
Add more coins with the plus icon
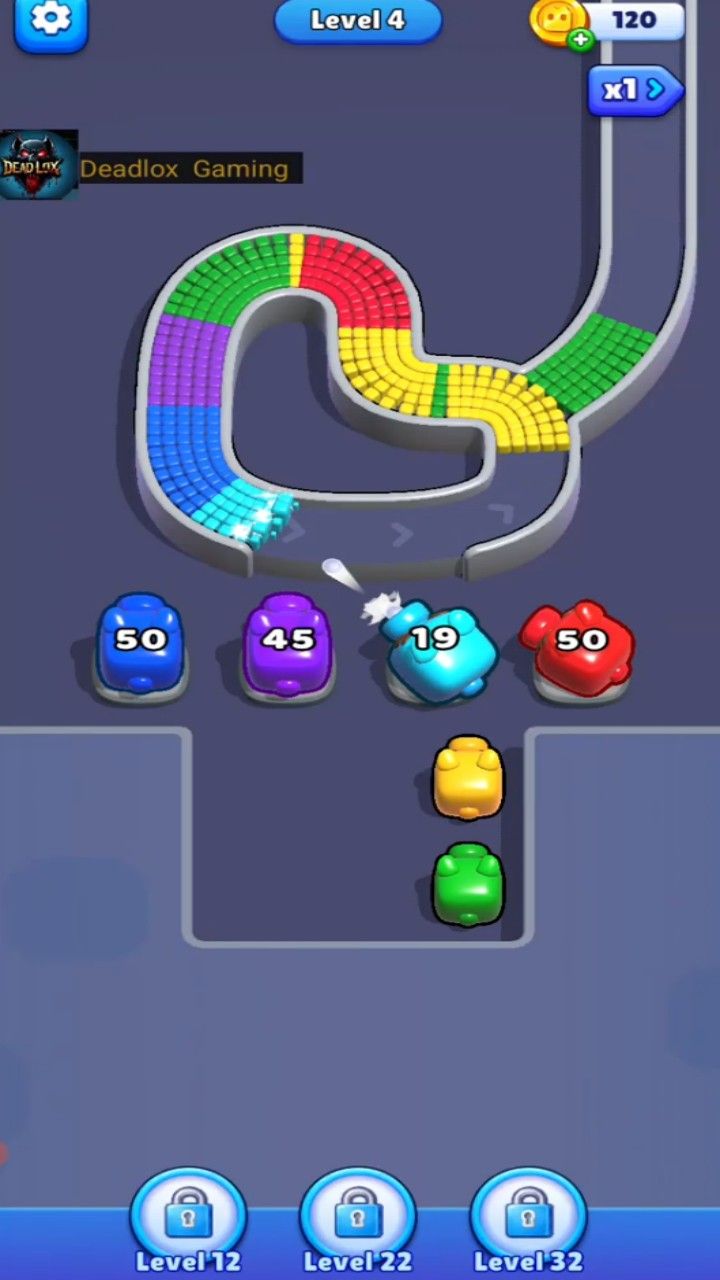click(579, 40)
